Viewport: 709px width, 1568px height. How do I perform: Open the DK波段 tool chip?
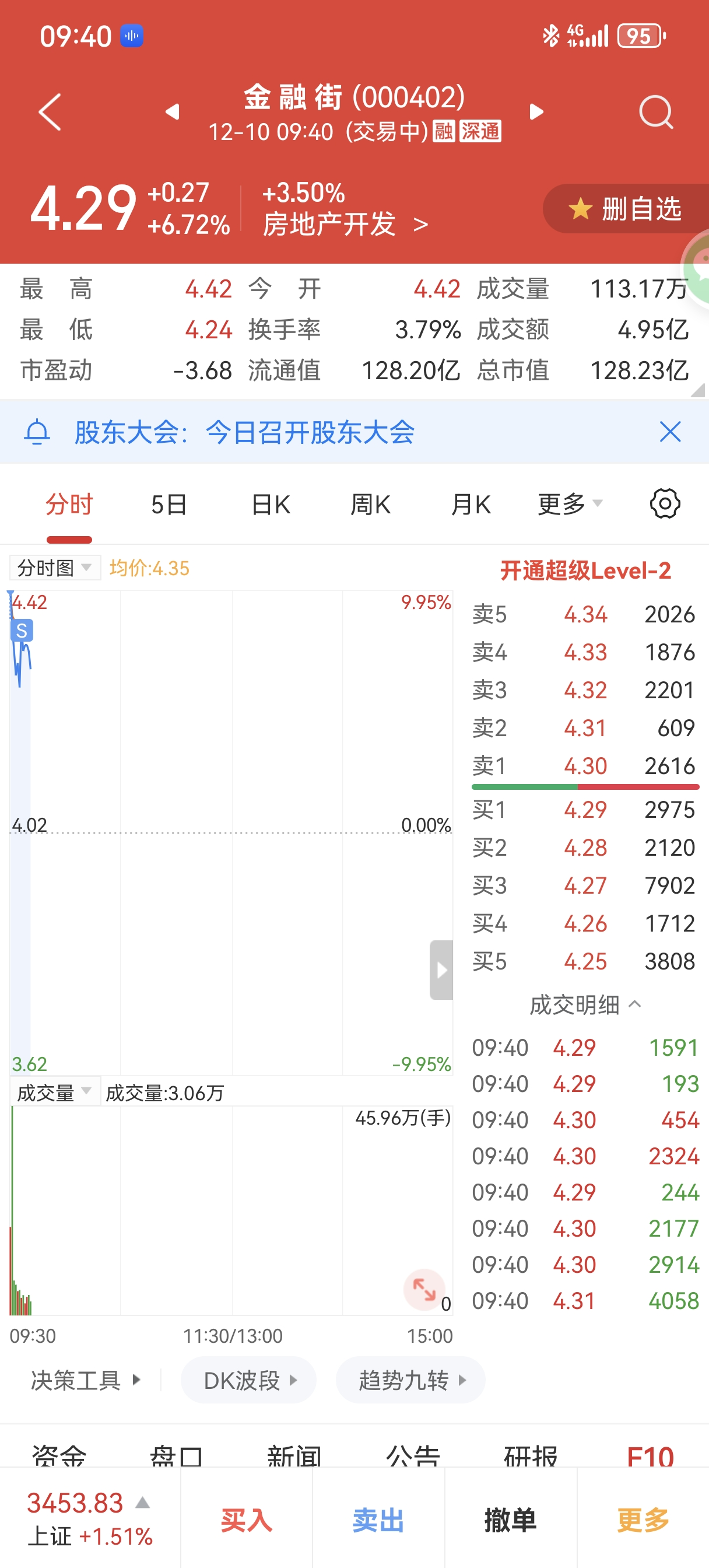point(248,1380)
